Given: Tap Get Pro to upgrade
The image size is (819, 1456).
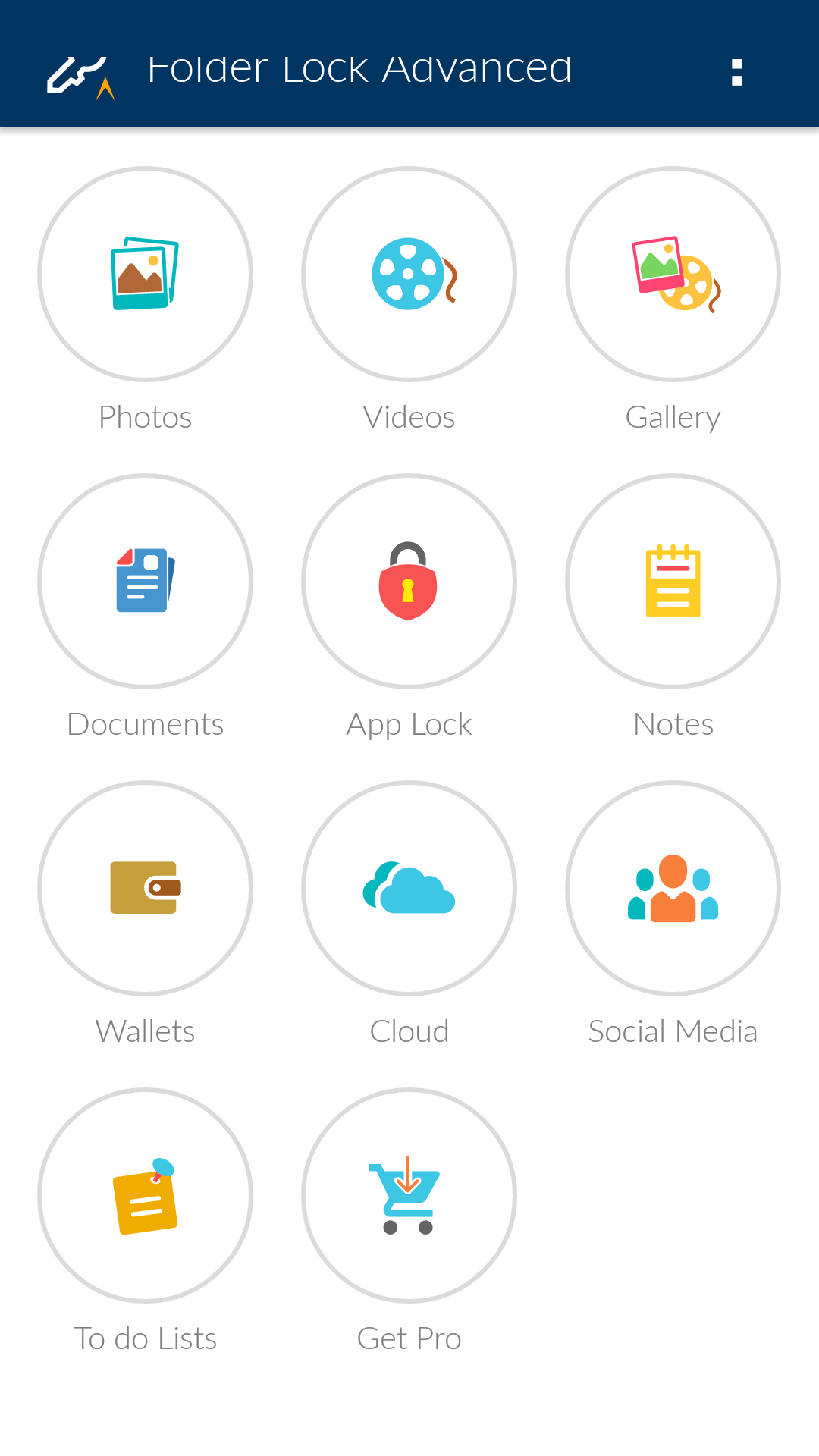Looking at the screenshot, I should tap(409, 1195).
